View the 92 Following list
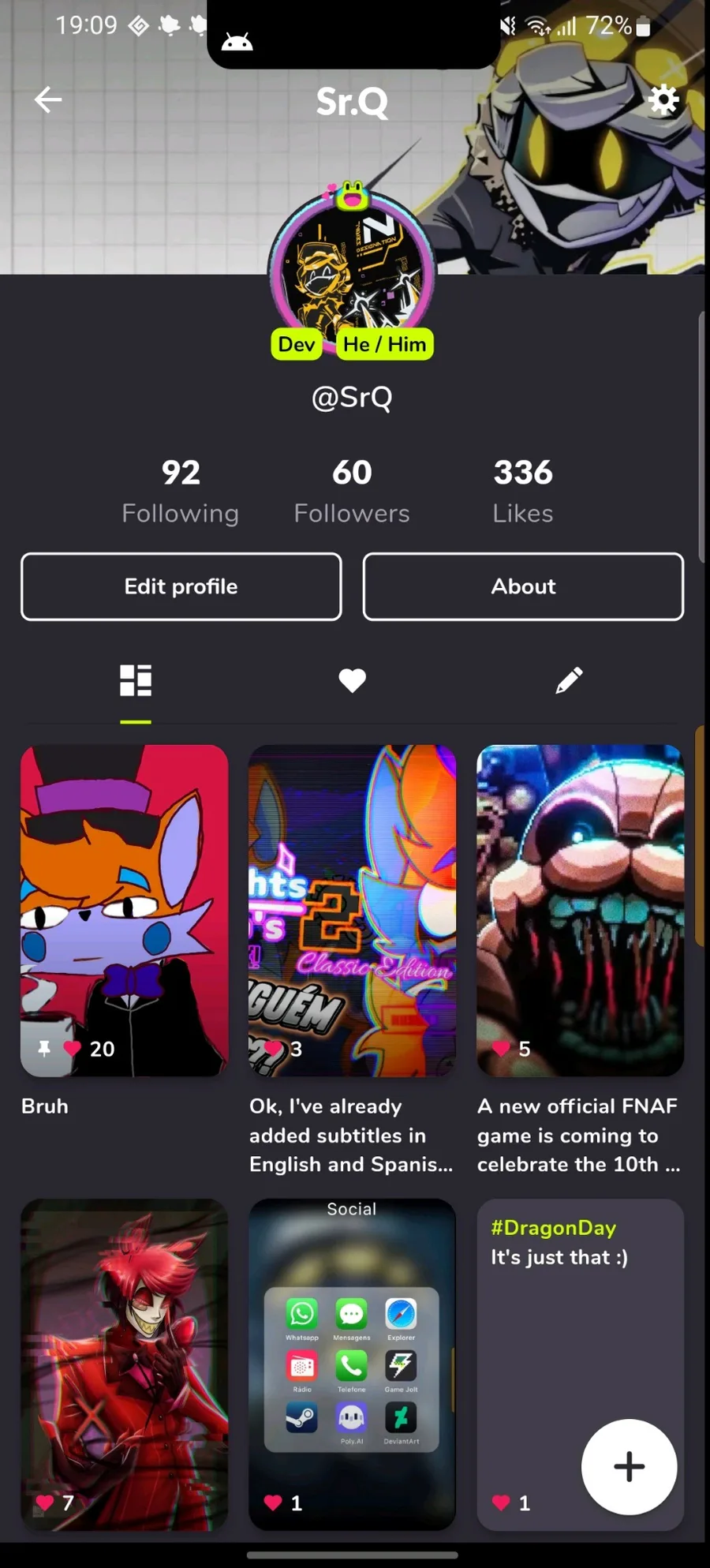Image resolution: width=710 pixels, height=1568 pixels. point(181,491)
